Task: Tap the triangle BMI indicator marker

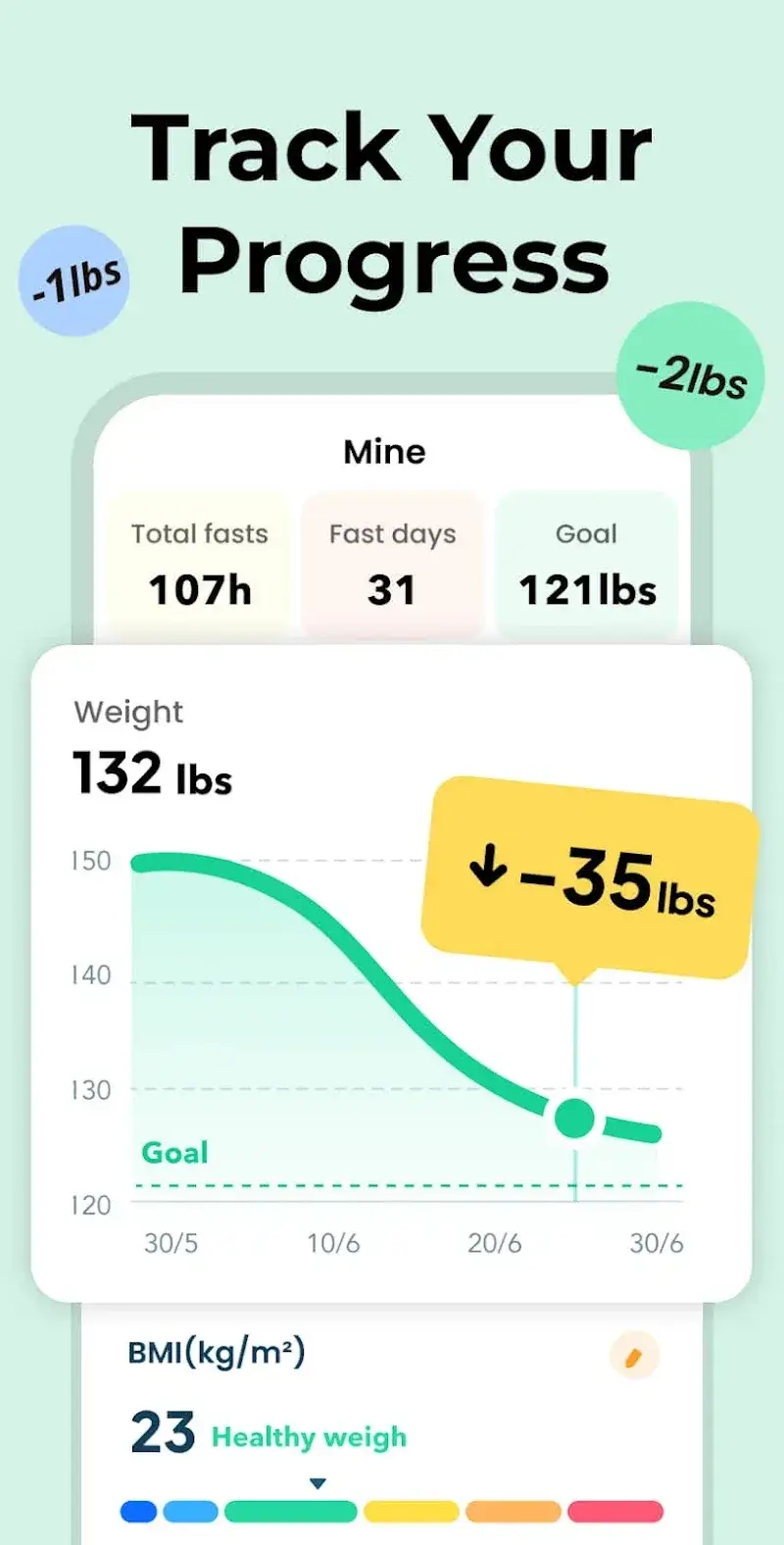Action: [x=318, y=1483]
